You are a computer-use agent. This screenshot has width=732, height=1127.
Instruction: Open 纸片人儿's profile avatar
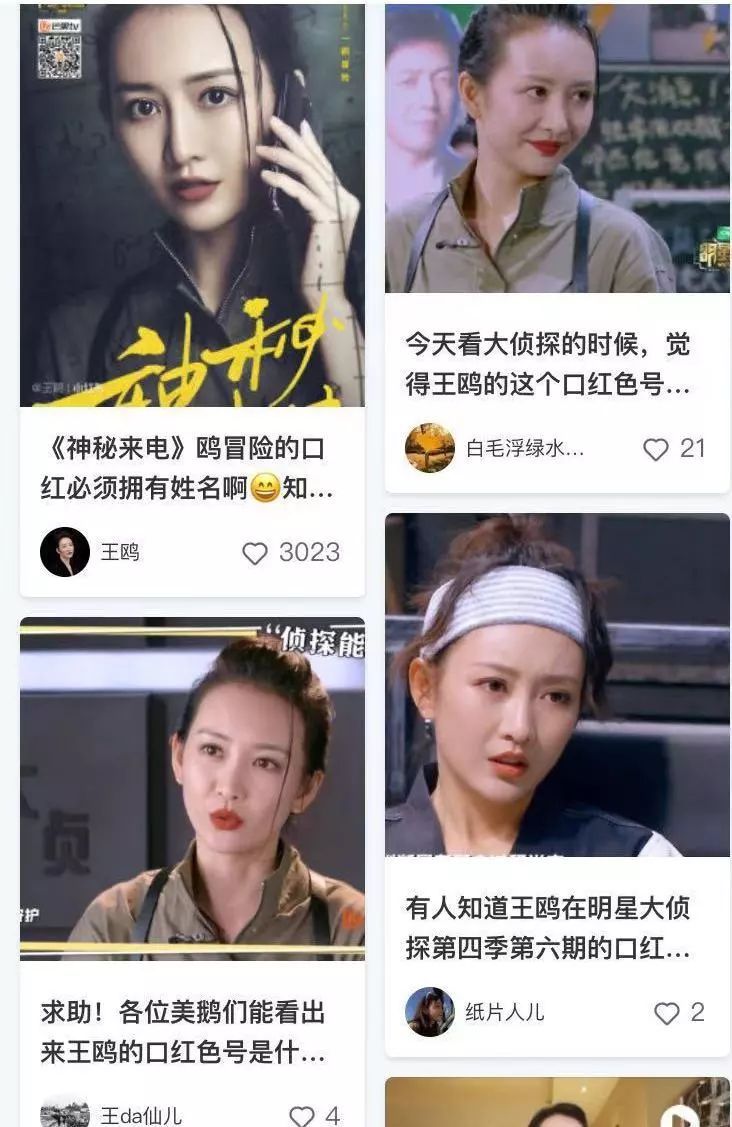click(x=430, y=1011)
